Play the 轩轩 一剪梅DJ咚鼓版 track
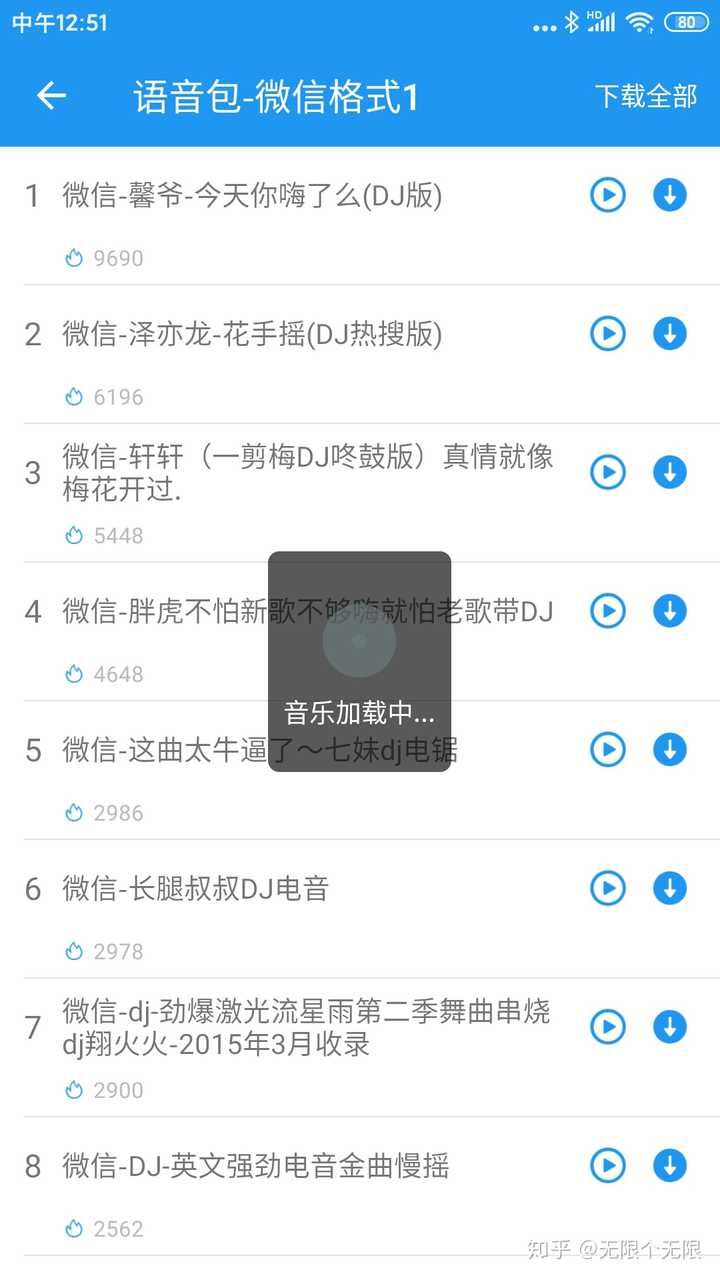The image size is (720, 1280). pos(607,472)
